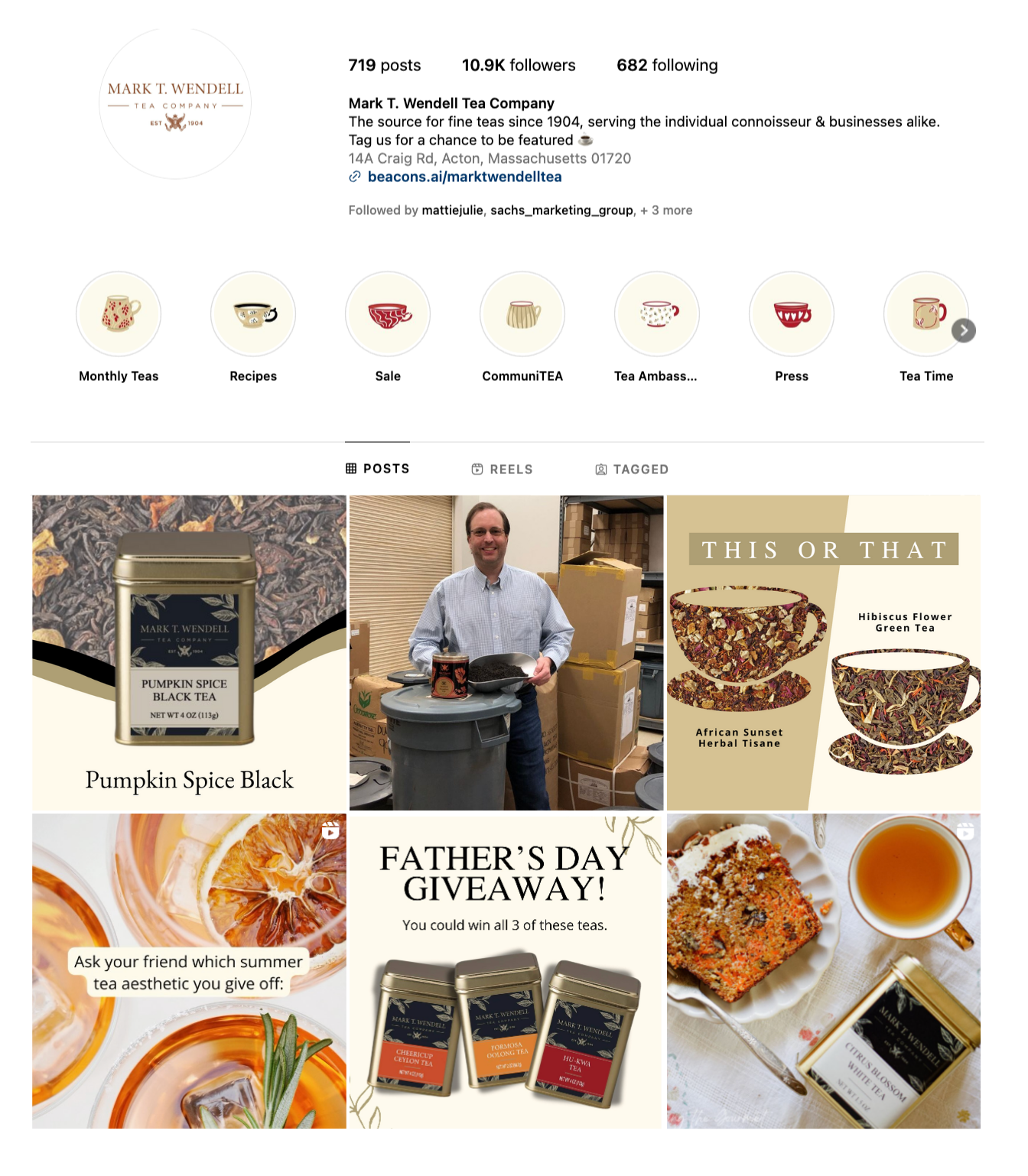
Task: Open mattiejulie's profile from Followed by
Action: tap(452, 210)
